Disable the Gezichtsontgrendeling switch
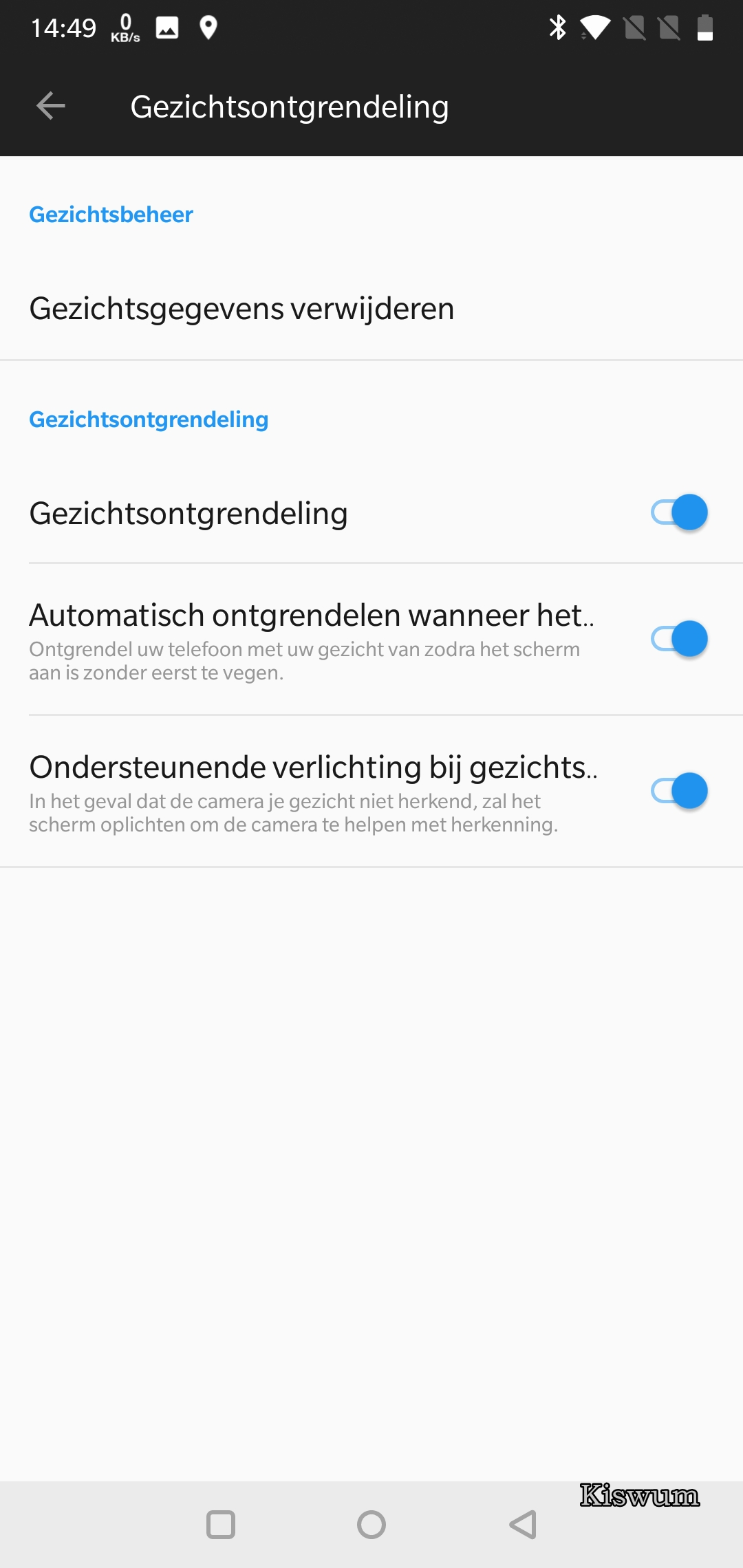743x1568 pixels. [x=679, y=512]
